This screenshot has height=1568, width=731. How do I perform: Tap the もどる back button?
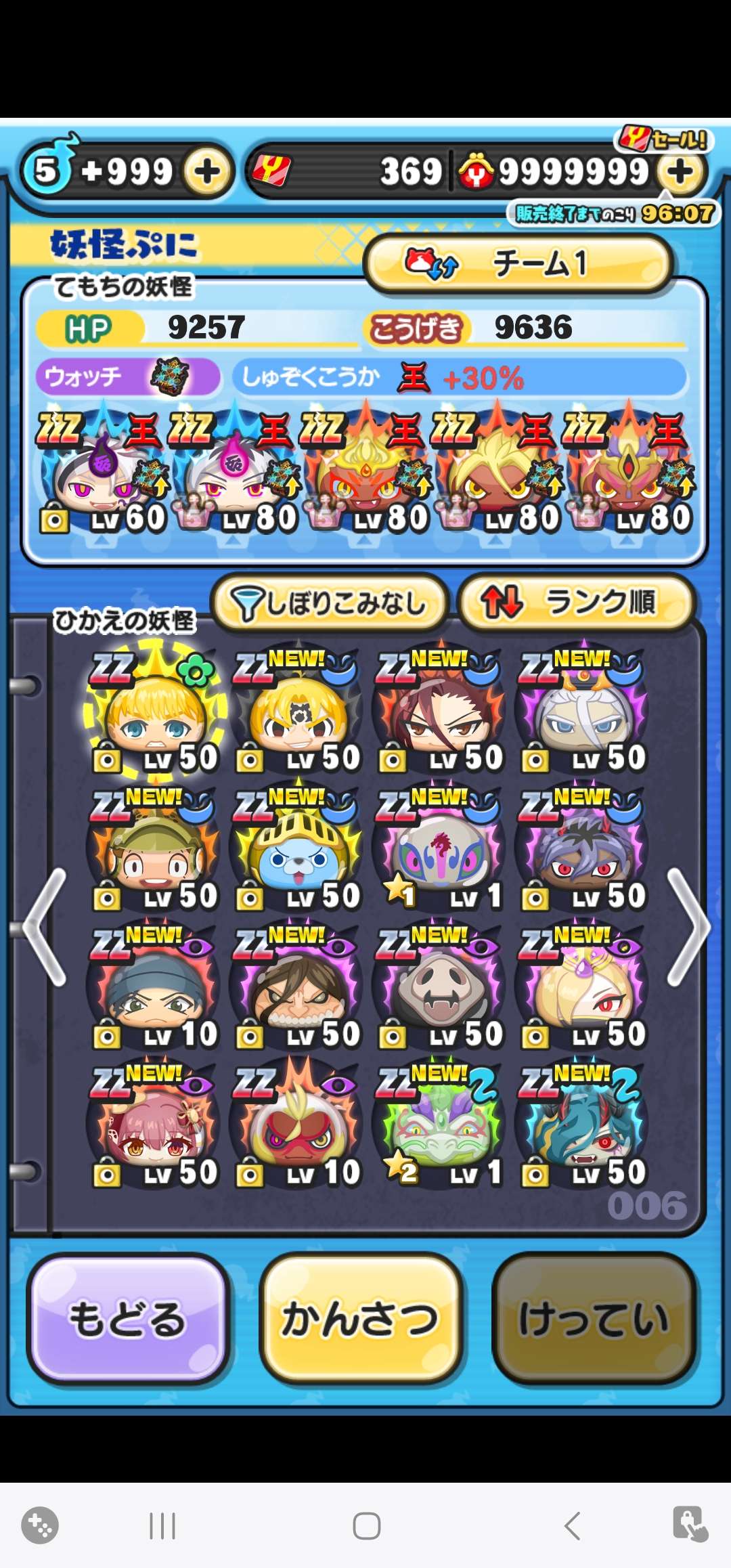129,1319
